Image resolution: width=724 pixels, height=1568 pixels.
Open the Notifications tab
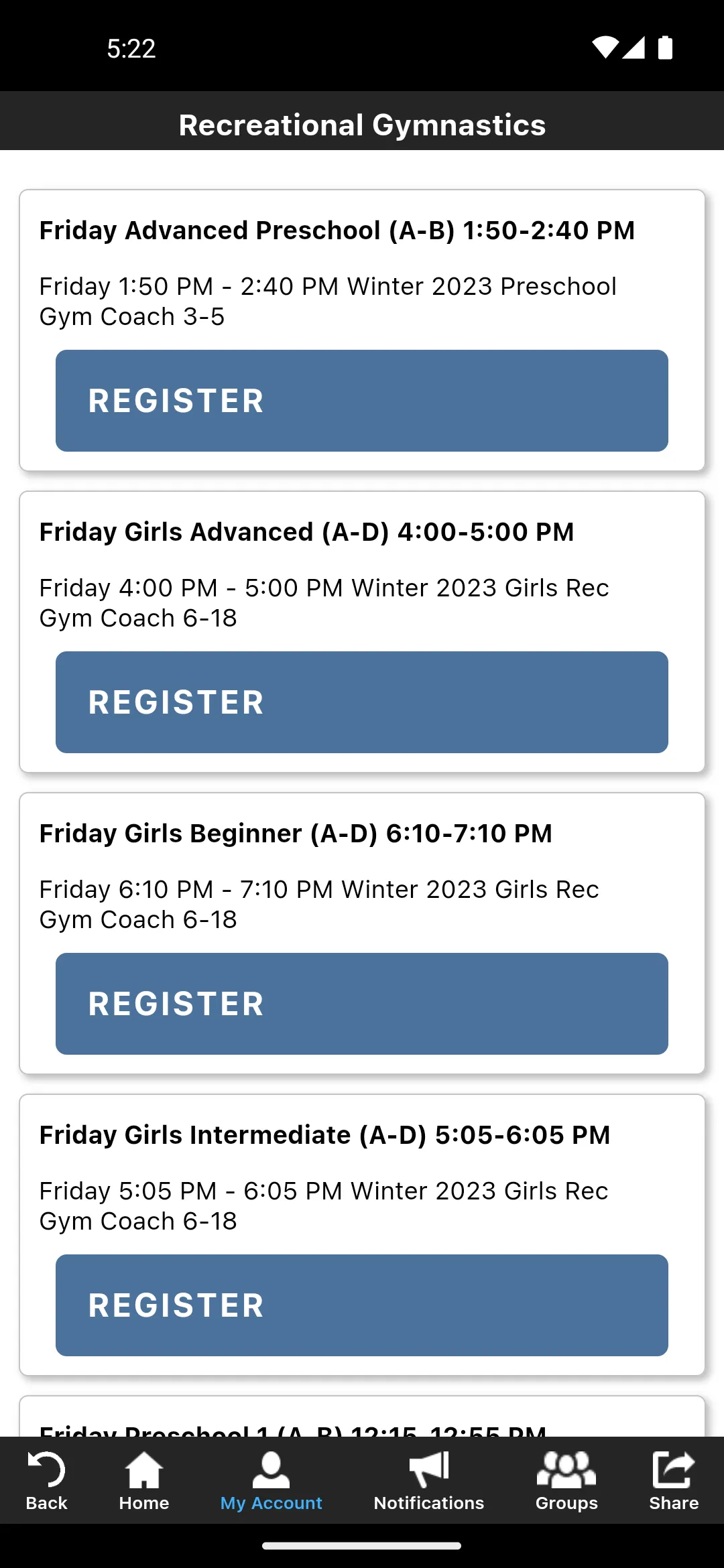tap(429, 1481)
